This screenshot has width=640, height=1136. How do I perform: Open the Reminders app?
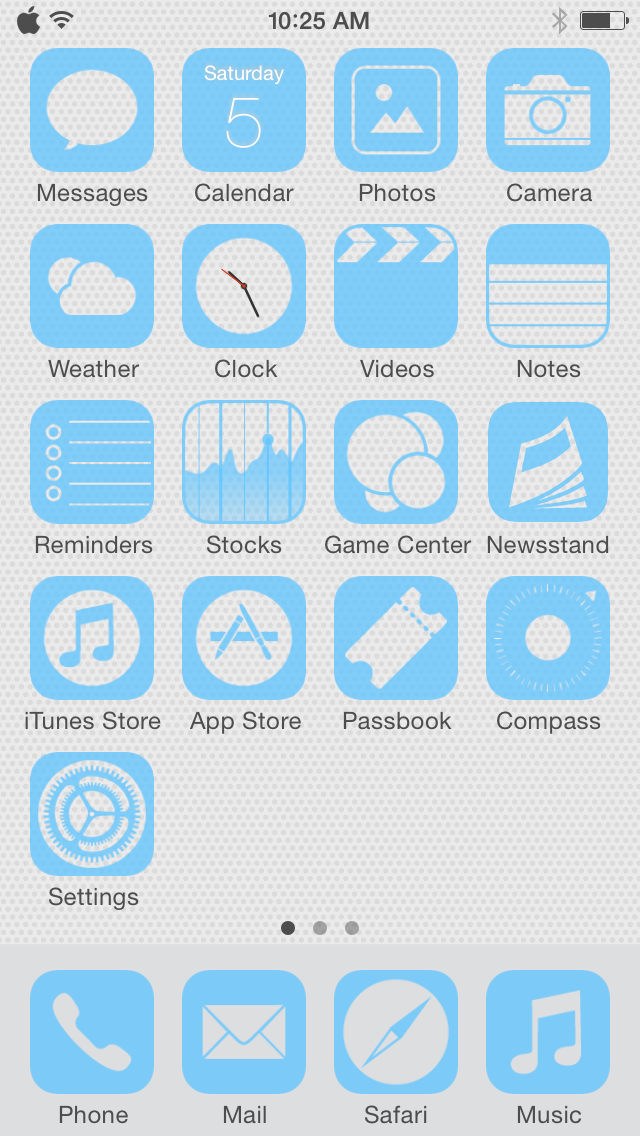click(x=92, y=462)
